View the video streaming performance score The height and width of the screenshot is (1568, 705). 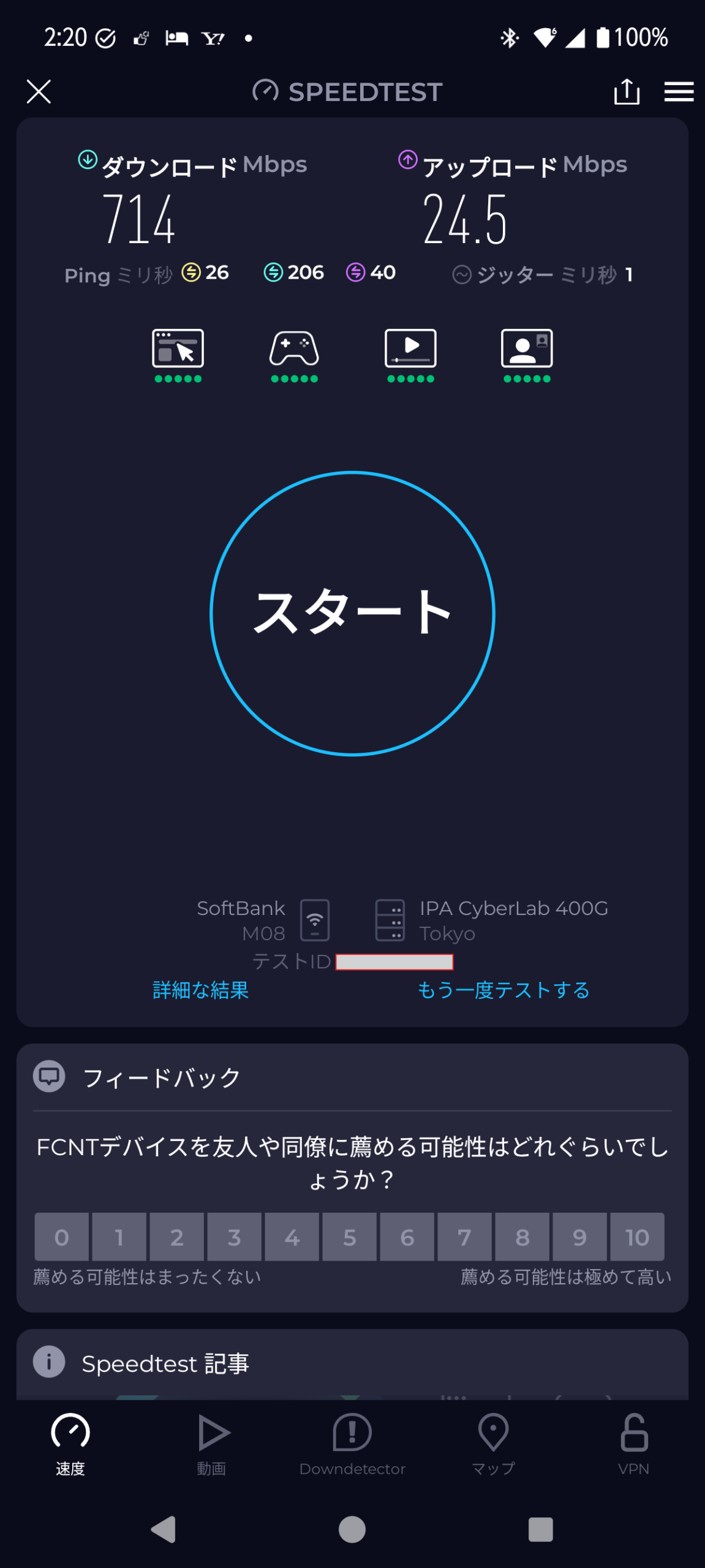[x=410, y=355]
